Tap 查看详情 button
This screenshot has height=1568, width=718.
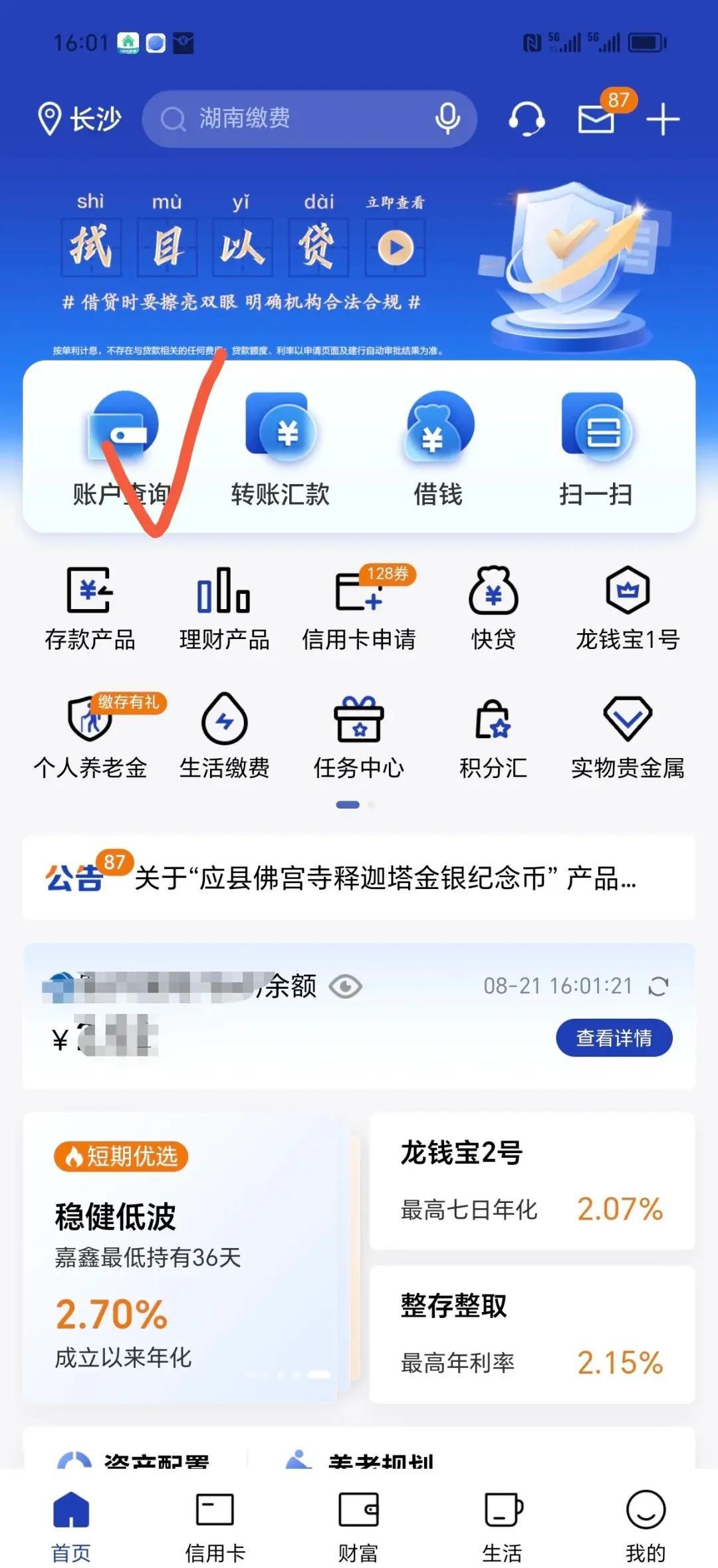(x=614, y=1037)
